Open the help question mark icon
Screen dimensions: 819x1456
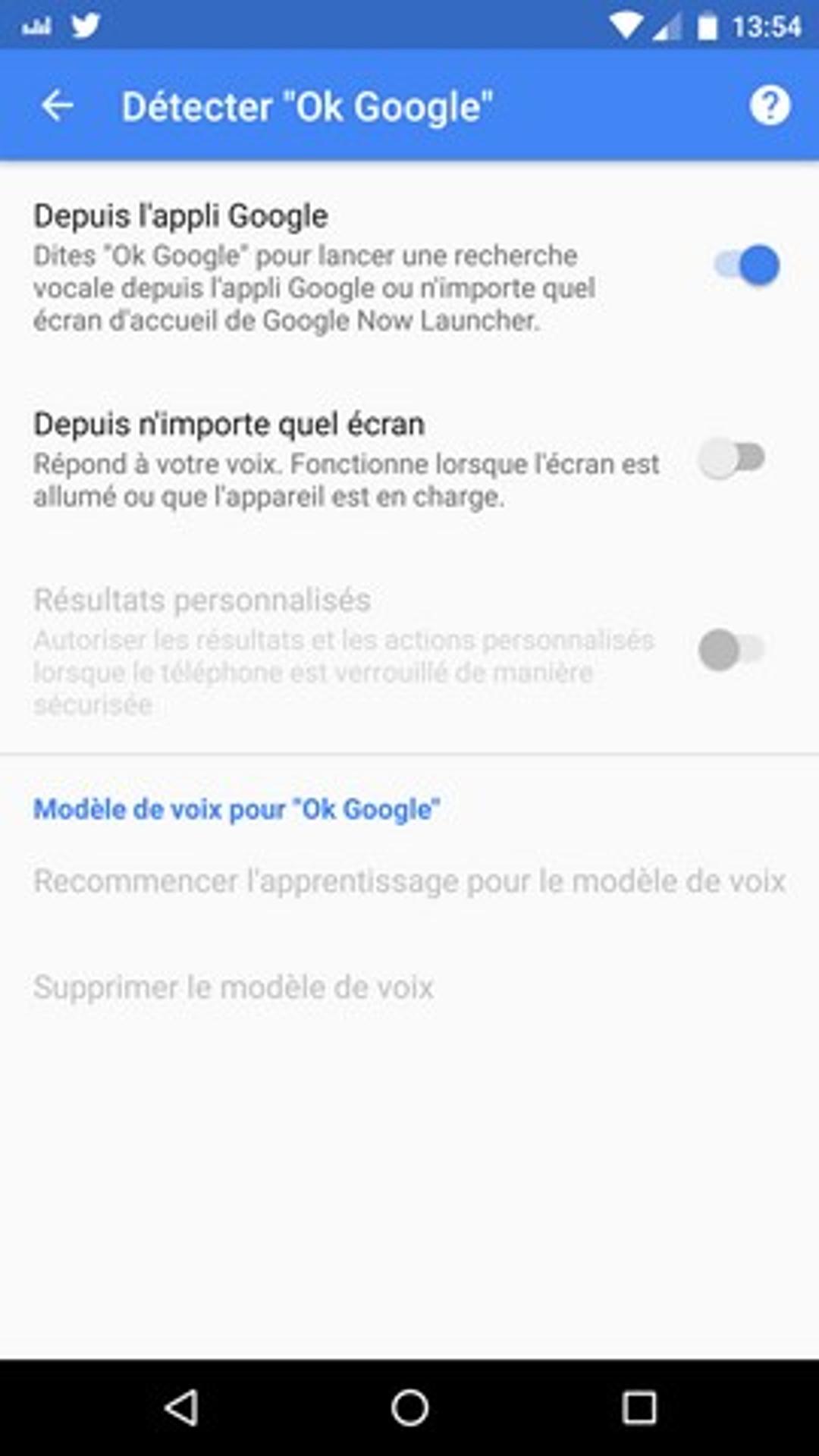tap(770, 105)
